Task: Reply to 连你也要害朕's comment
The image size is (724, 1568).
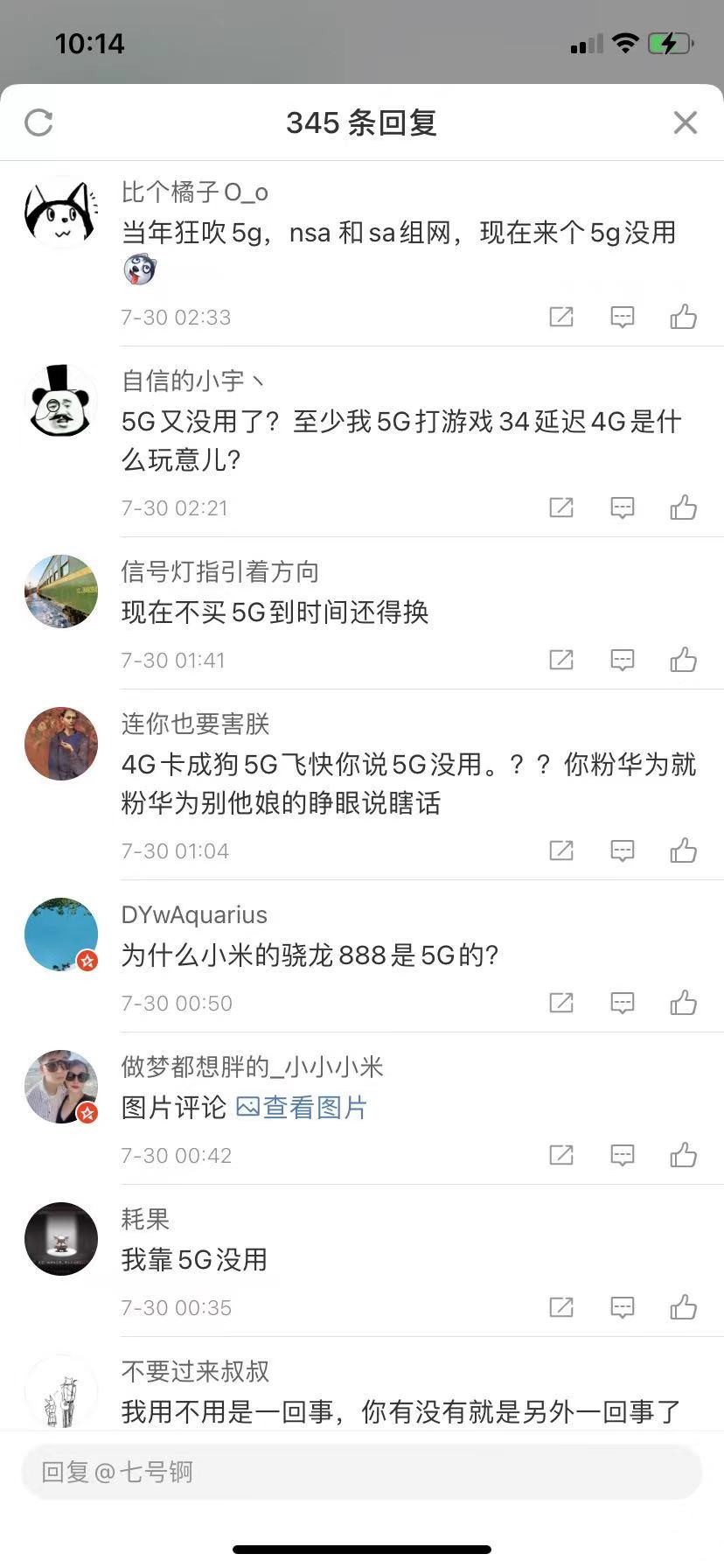Action: (622, 850)
